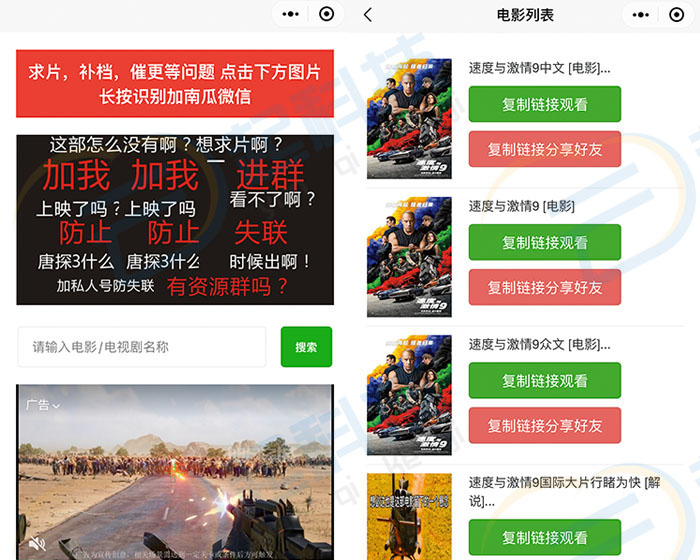Copy watch link for 速度与激情9 [电影]
The image size is (700, 560).
point(545,242)
